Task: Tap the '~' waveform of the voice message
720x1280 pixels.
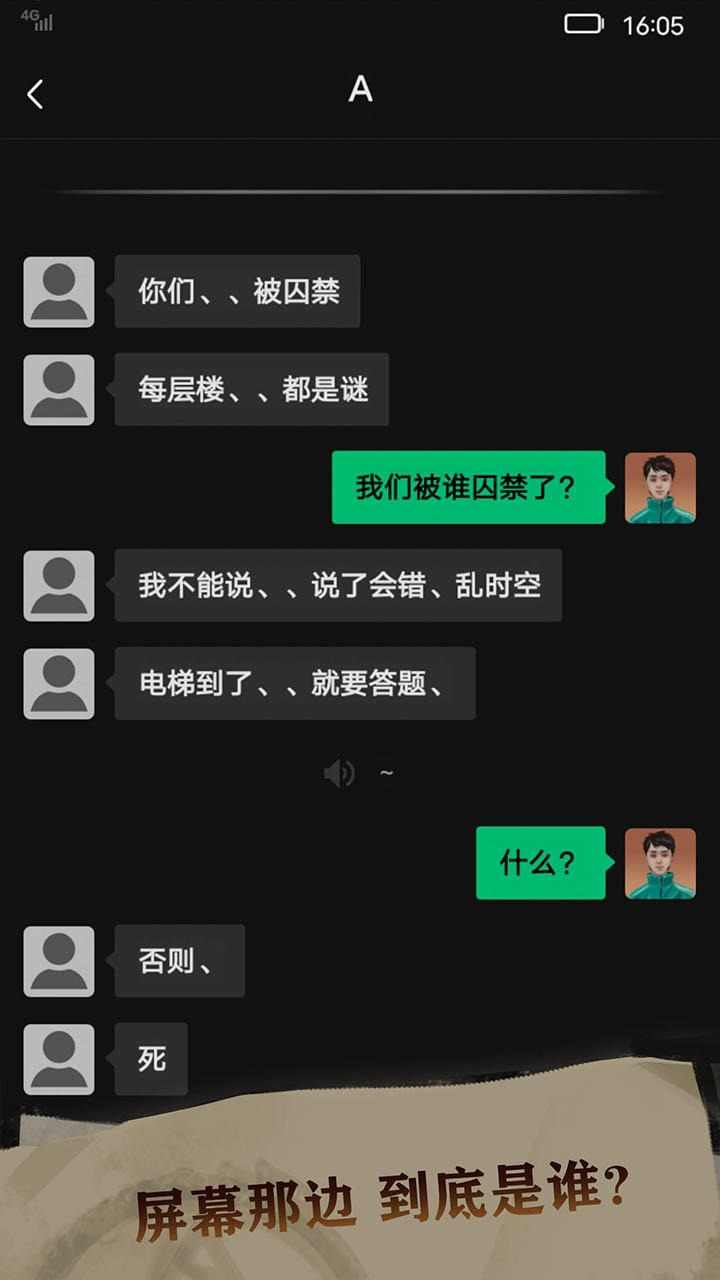Action: click(385, 771)
